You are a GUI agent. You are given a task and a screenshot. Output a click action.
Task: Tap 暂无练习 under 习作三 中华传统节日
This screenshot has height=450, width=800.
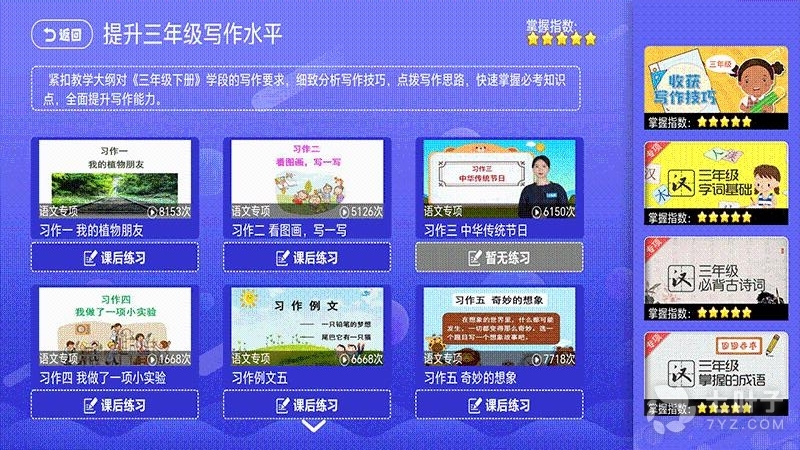pyautogui.click(x=498, y=258)
